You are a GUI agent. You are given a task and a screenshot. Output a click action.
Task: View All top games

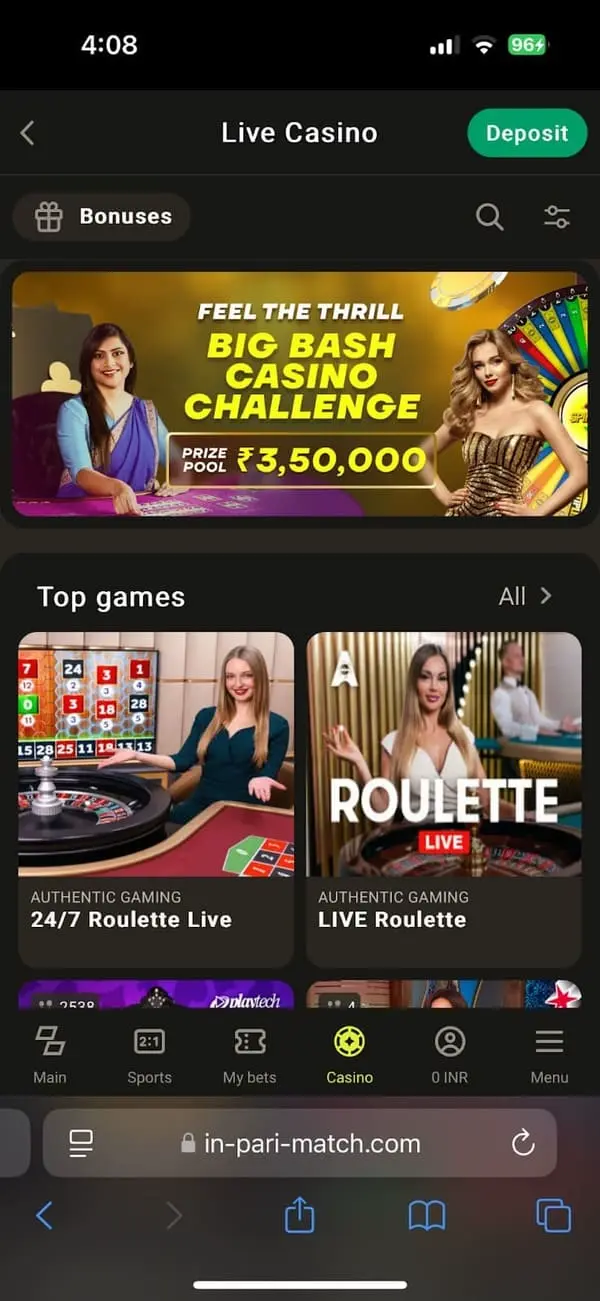pyautogui.click(x=525, y=596)
